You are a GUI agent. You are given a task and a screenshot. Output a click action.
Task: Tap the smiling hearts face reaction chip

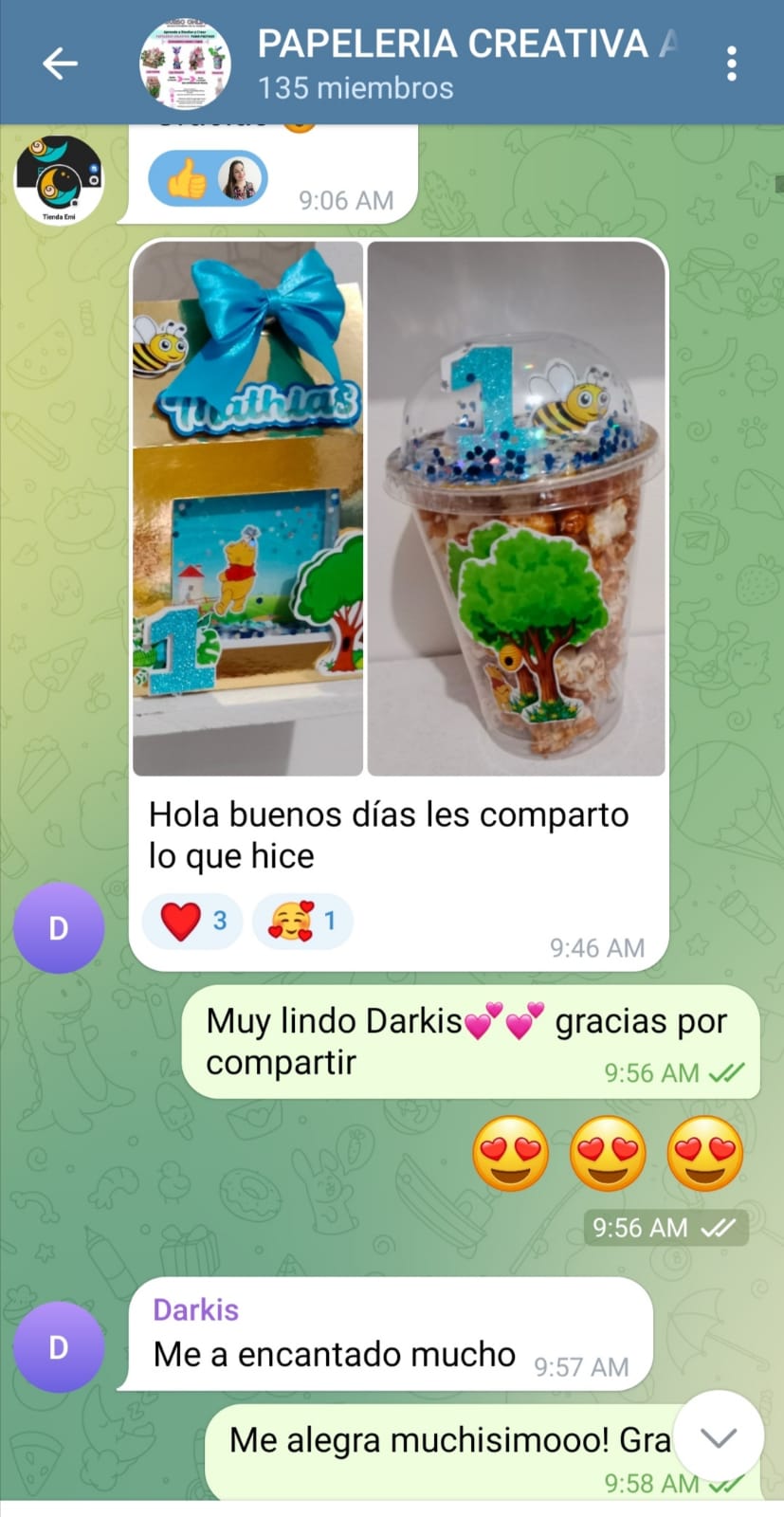pos(302,921)
